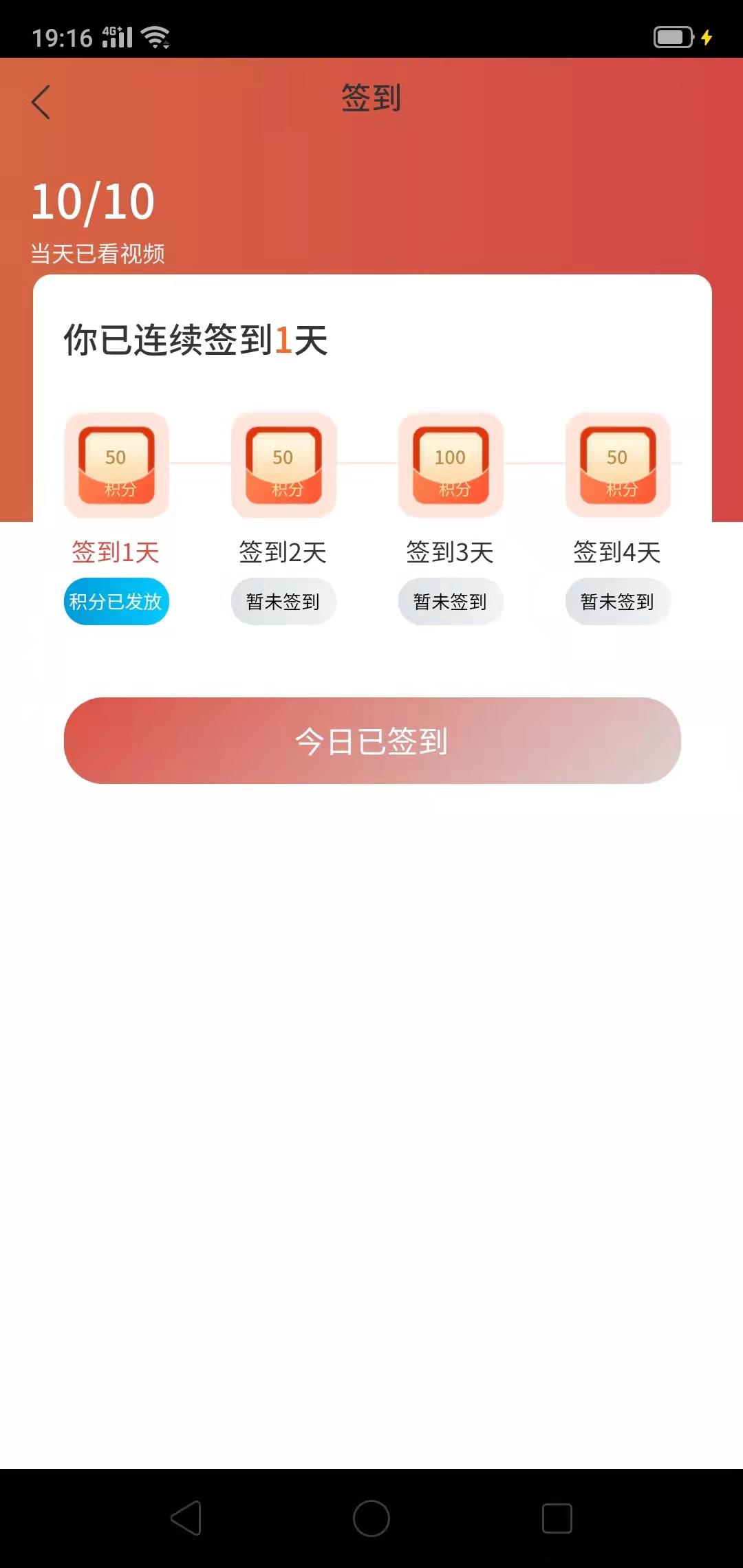
Task: Tap 暂未签到 under 签到2天
Action: [x=283, y=602]
